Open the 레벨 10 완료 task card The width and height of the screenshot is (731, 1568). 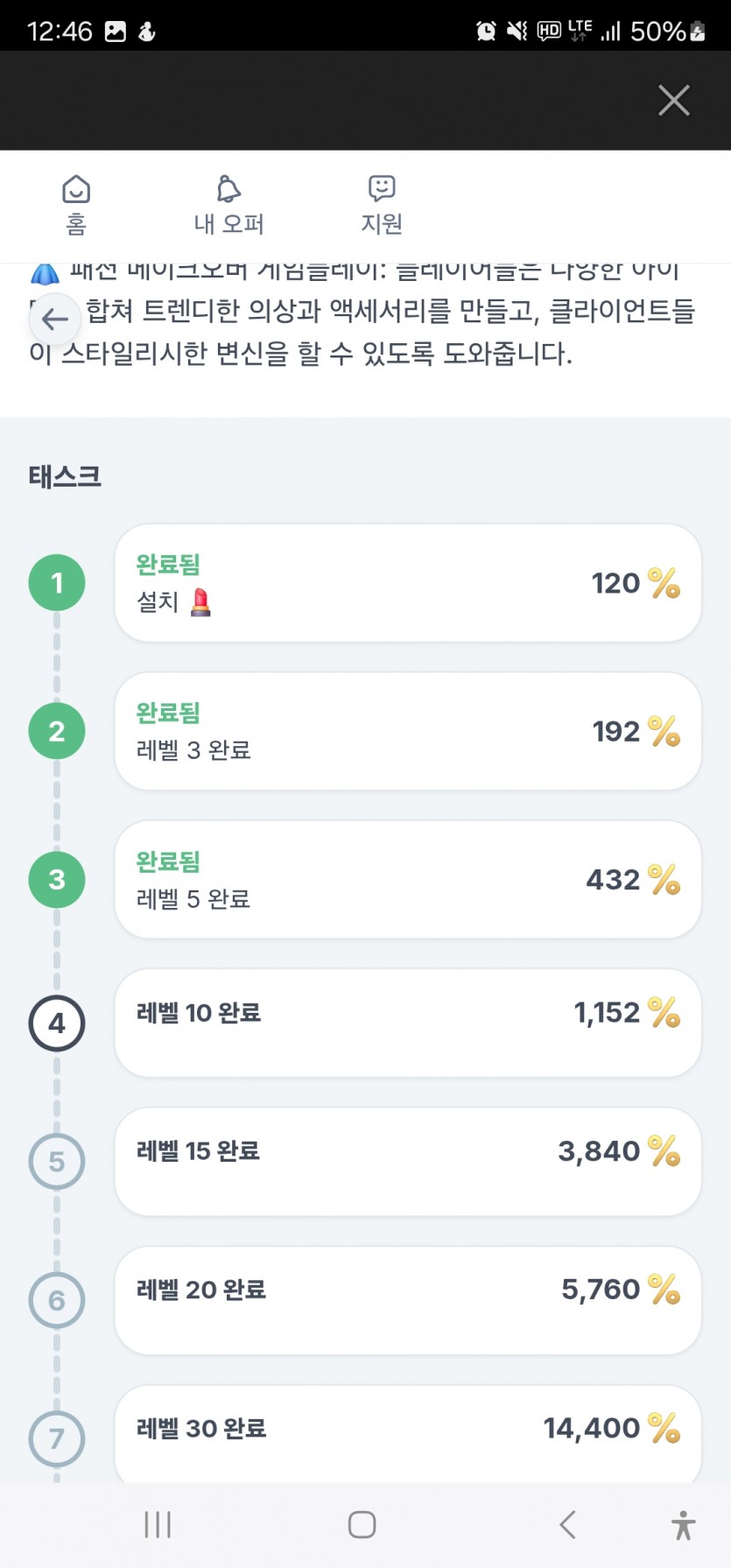click(x=408, y=1023)
